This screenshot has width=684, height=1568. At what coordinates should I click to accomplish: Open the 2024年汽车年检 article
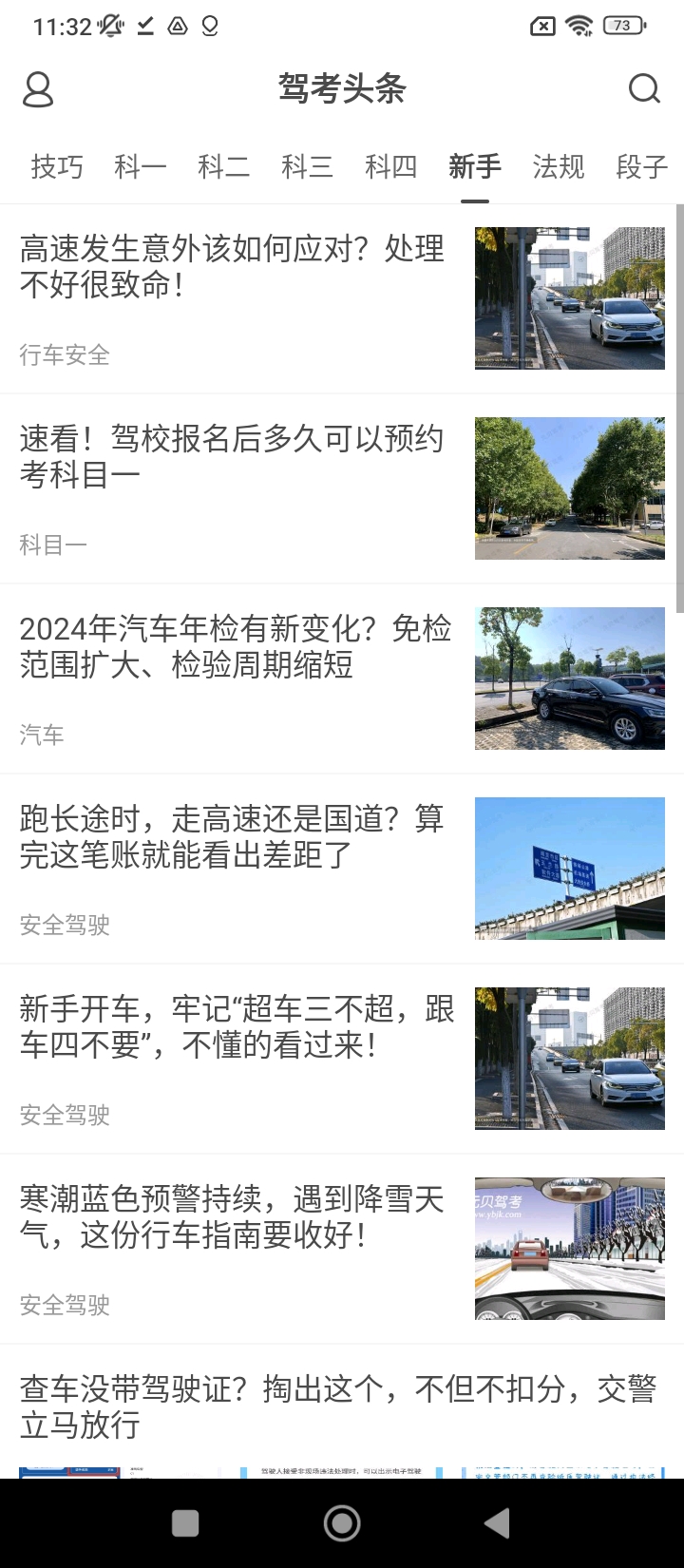[236, 647]
